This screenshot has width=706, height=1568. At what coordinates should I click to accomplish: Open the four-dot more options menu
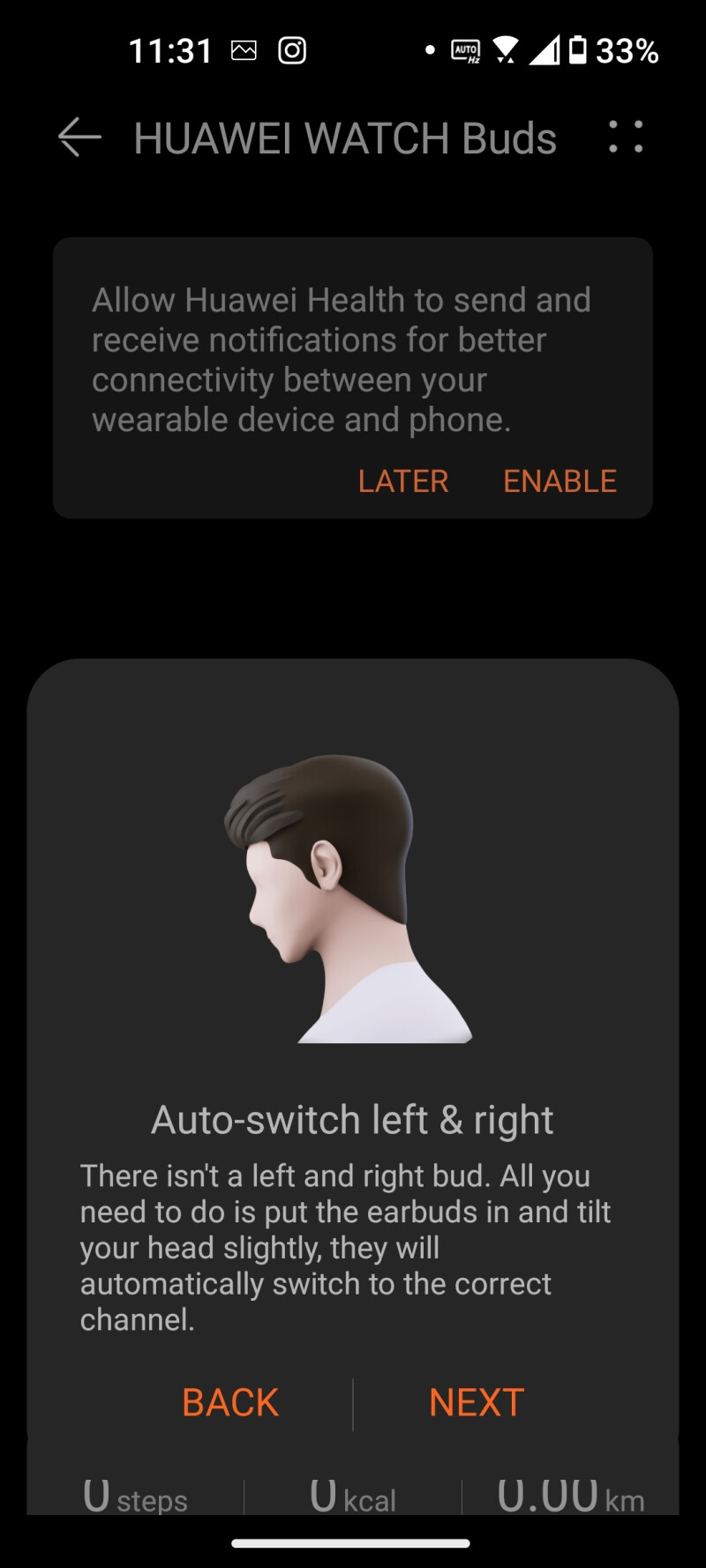[x=626, y=138]
